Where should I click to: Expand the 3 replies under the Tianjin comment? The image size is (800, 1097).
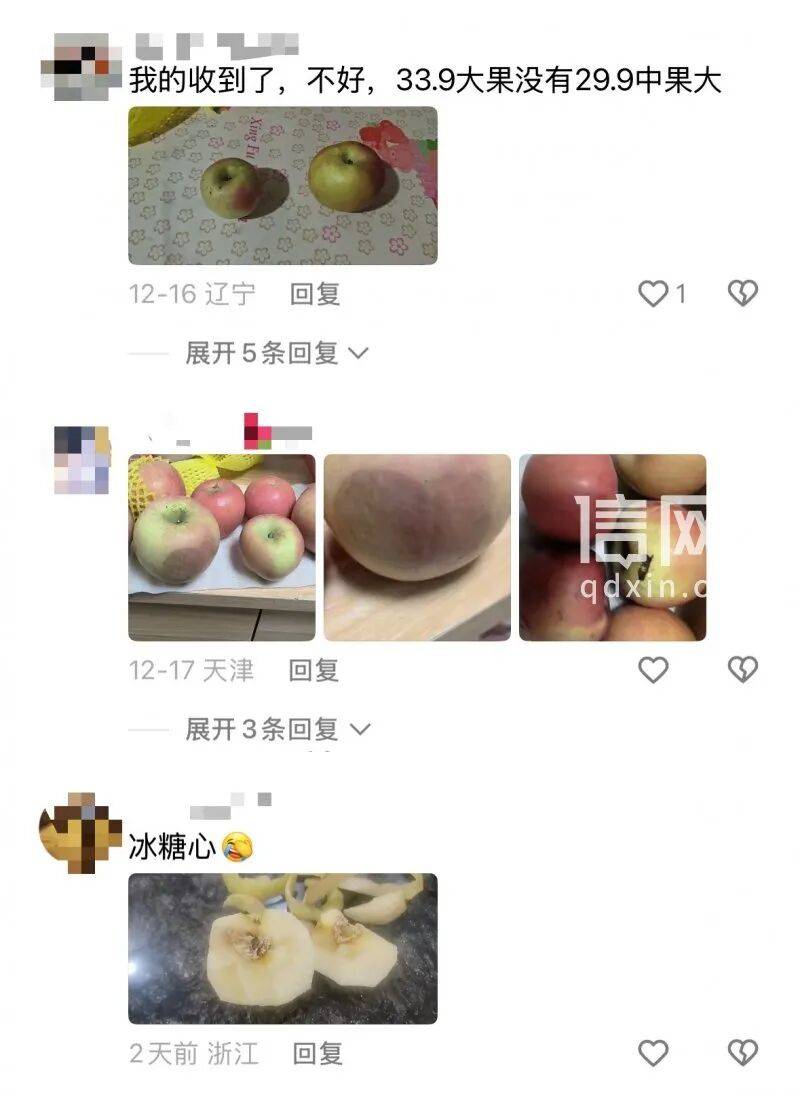point(260,728)
